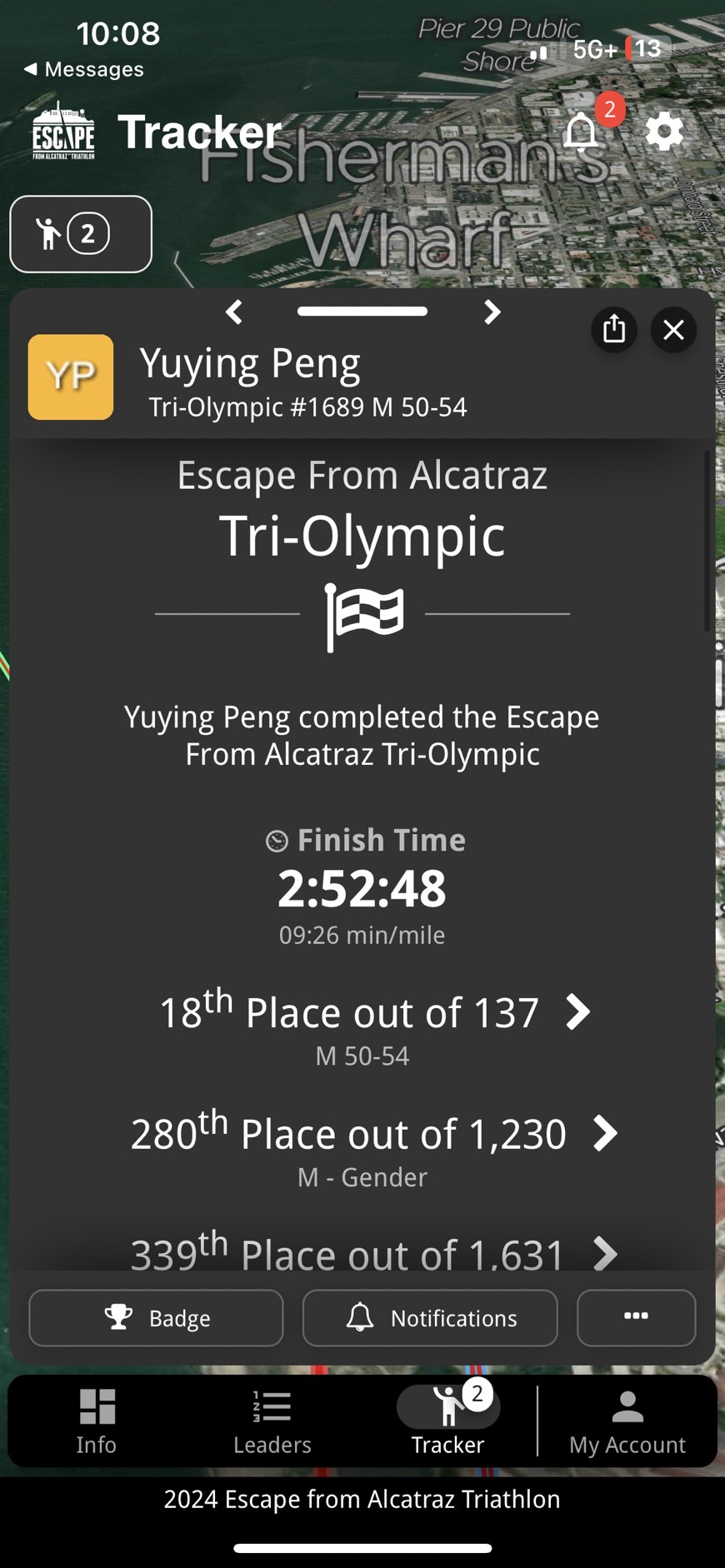Share Yuying Peng's result
The image size is (725, 1568).
(x=614, y=329)
